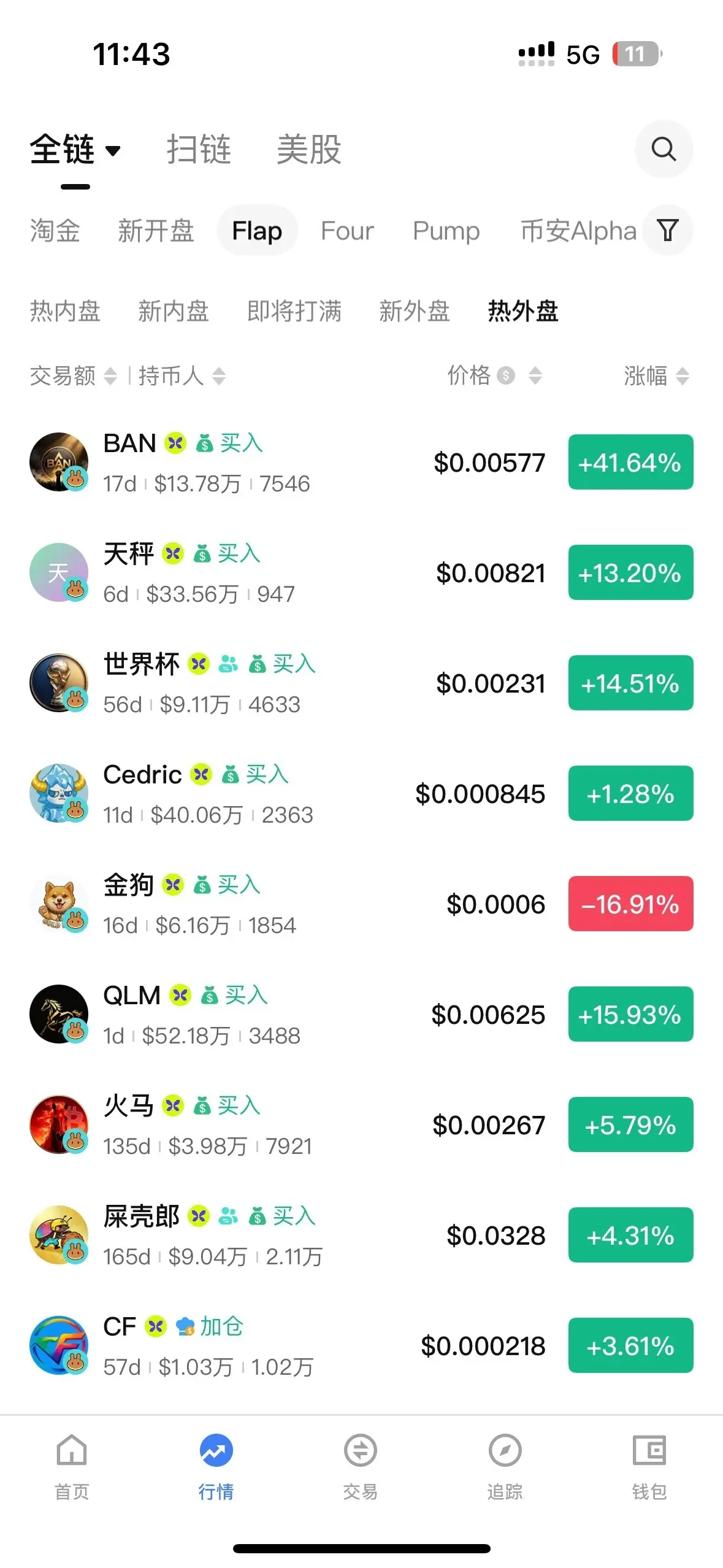Open the Cedric token details
723x1568 pixels.
click(361, 793)
